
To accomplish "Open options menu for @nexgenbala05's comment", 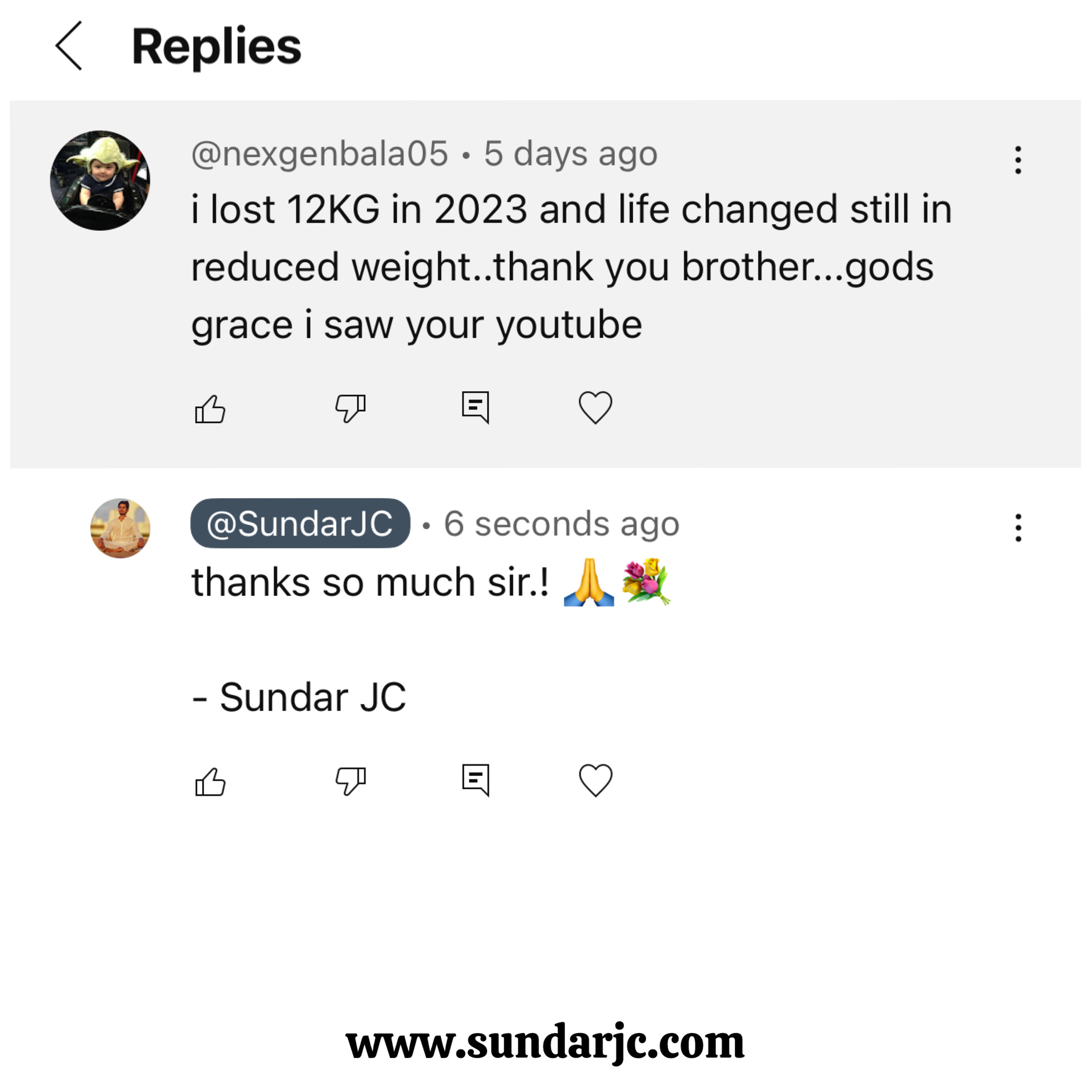I will (x=1018, y=160).
